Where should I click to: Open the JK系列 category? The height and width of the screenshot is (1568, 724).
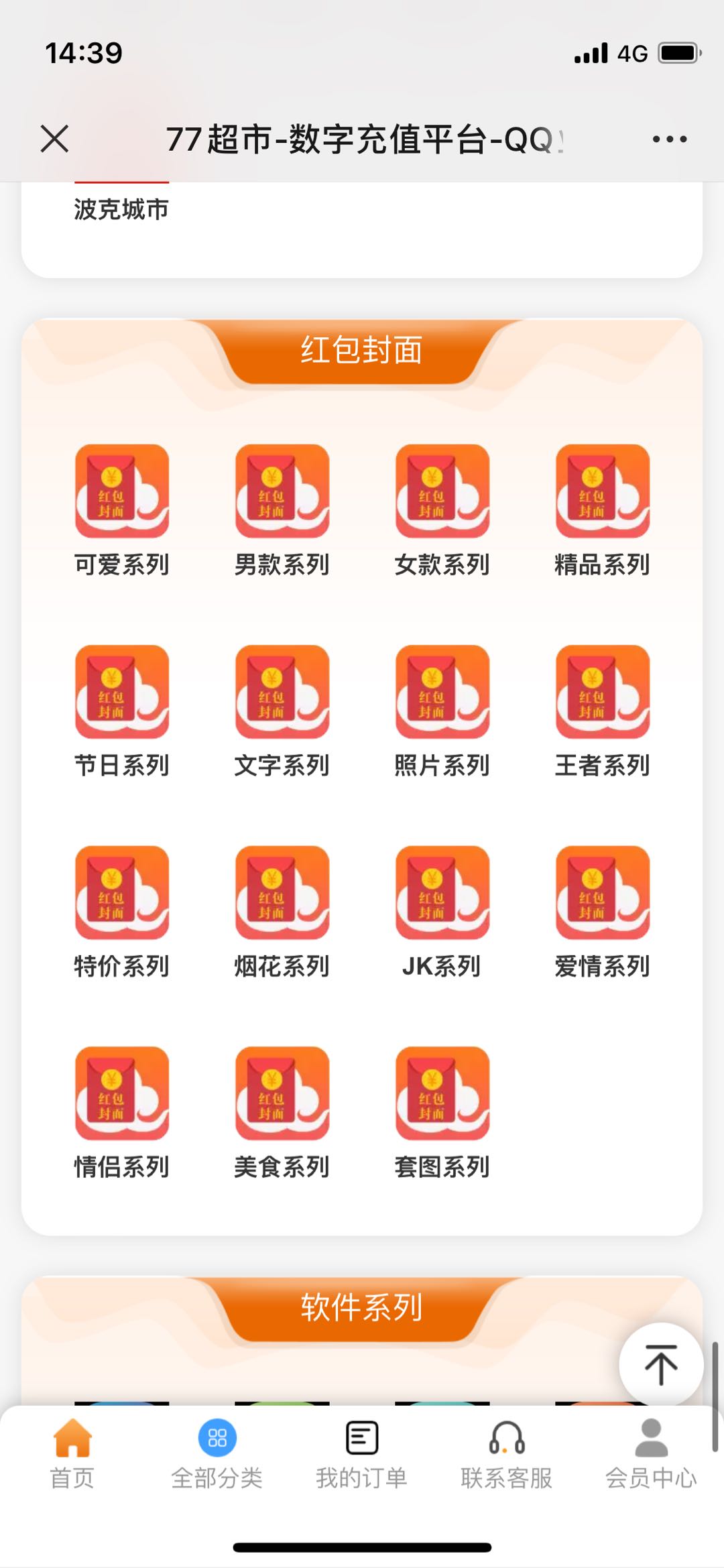tap(442, 912)
